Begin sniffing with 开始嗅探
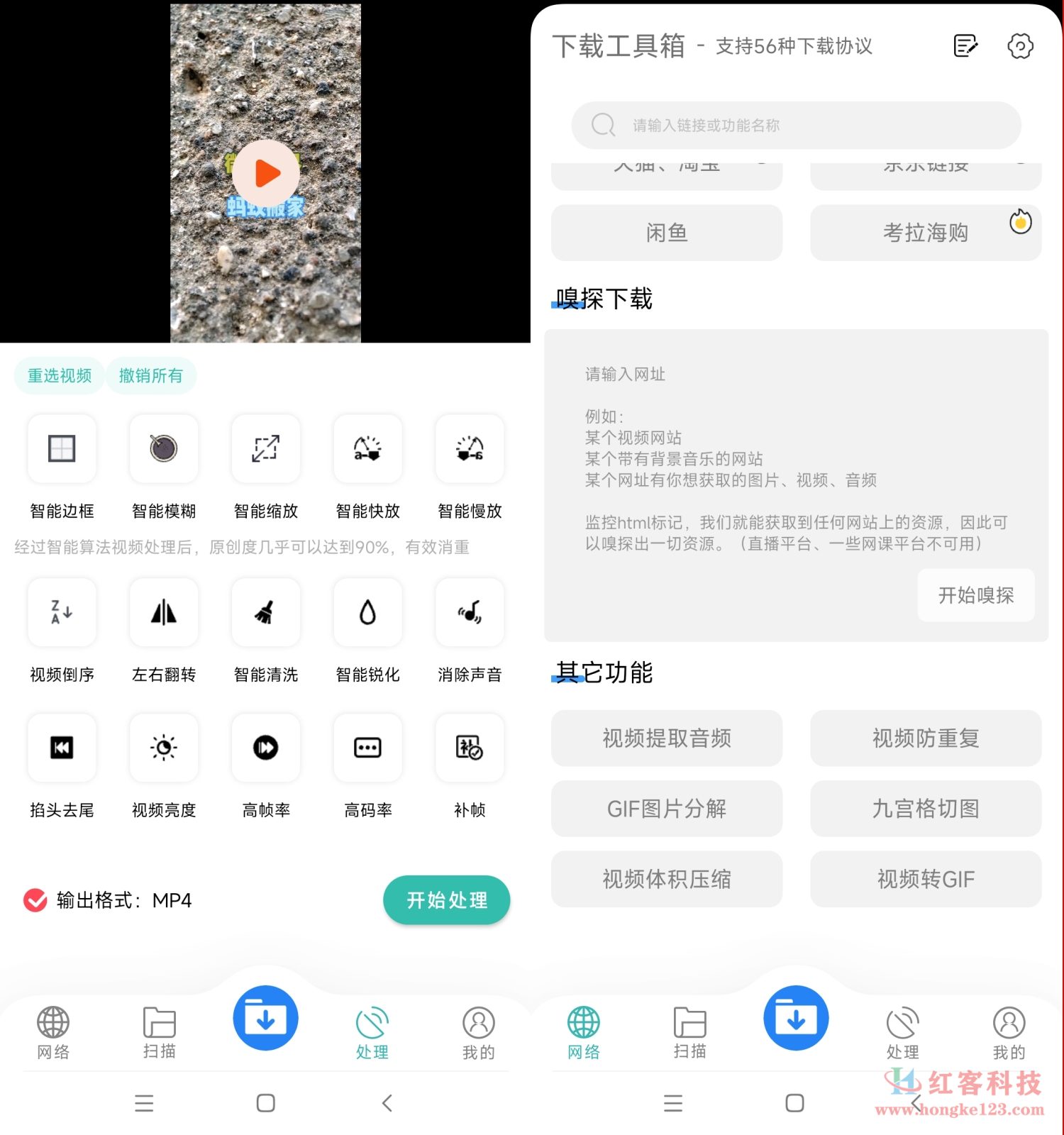This screenshot has height=1135, width=1064. coord(975,595)
